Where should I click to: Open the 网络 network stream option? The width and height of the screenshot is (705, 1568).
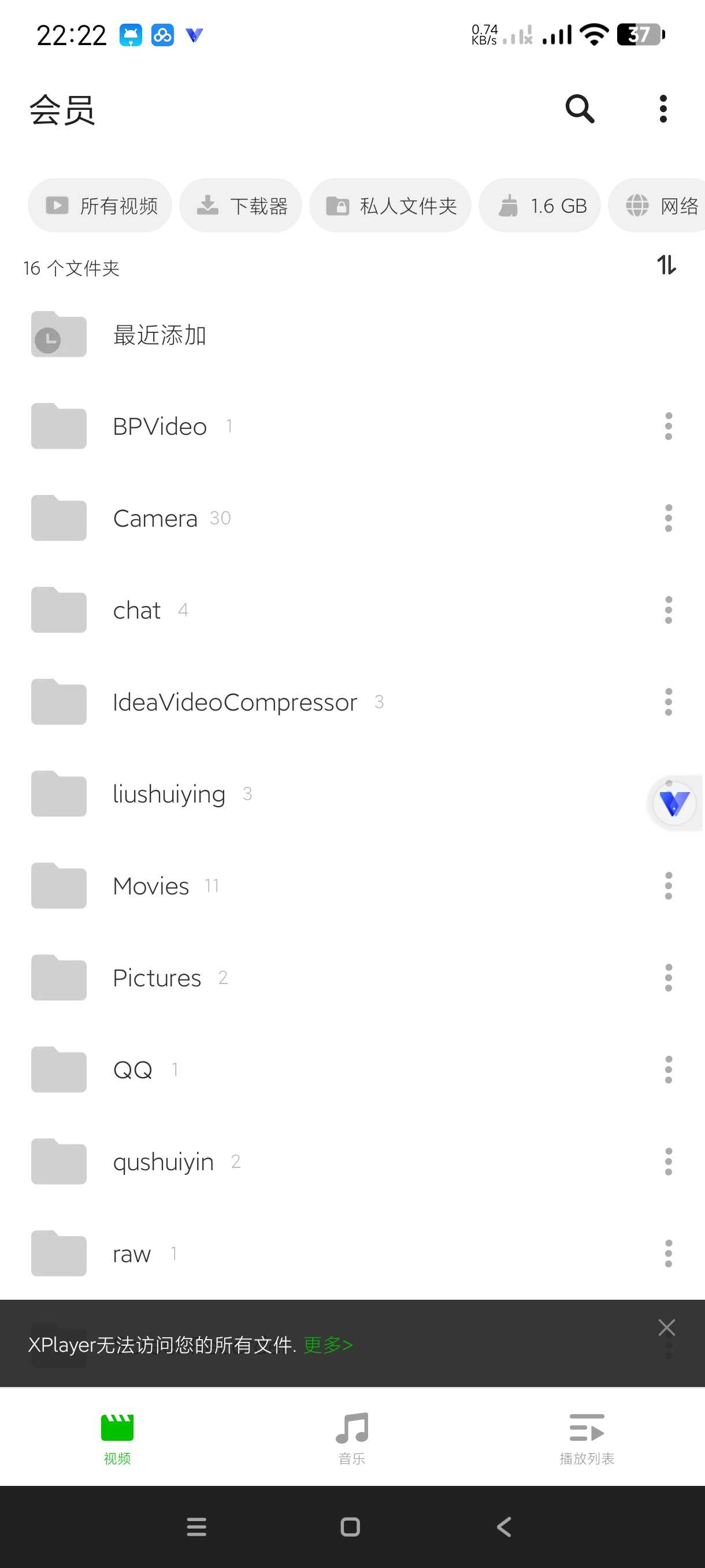coord(663,205)
